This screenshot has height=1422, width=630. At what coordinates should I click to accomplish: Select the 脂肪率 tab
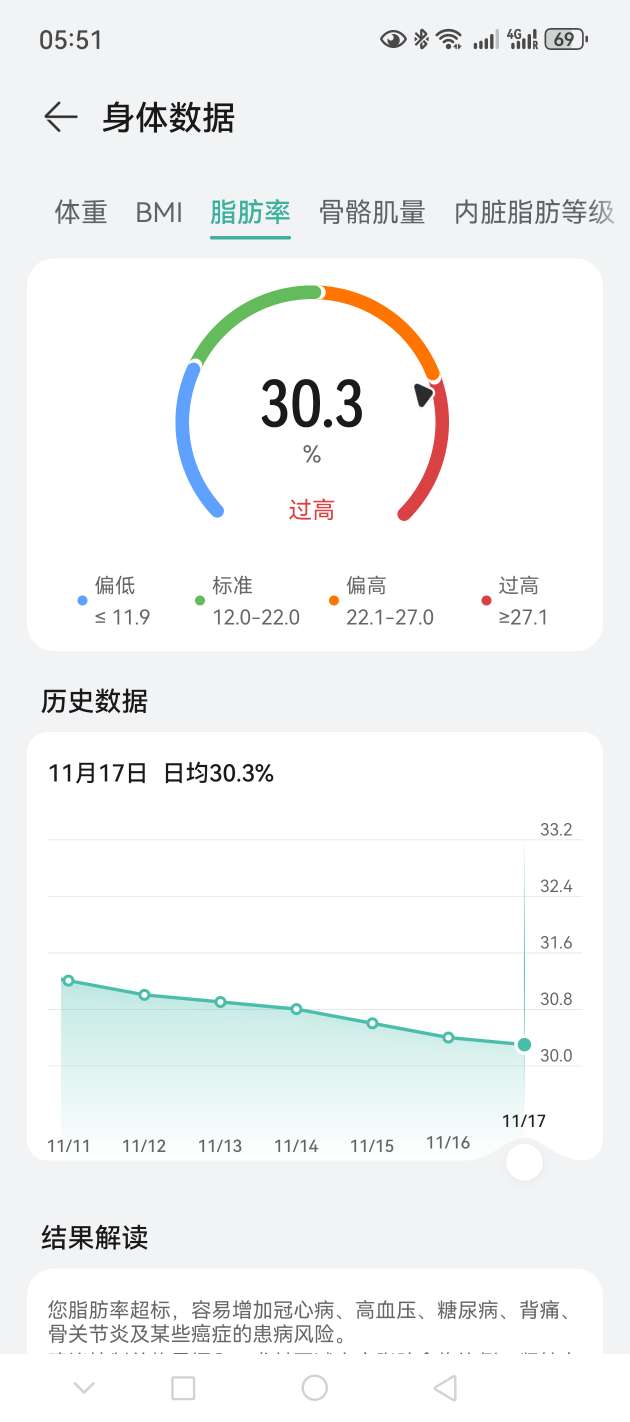tap(250, 212)
